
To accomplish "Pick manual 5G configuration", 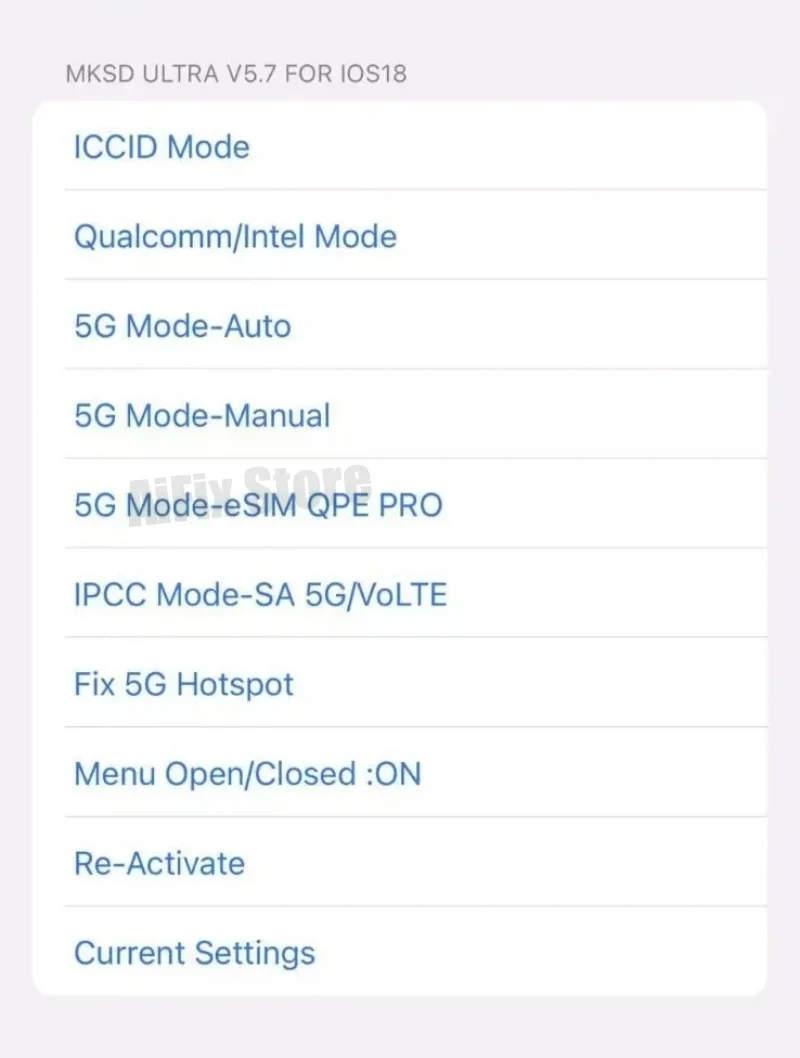I will point(202,416).
